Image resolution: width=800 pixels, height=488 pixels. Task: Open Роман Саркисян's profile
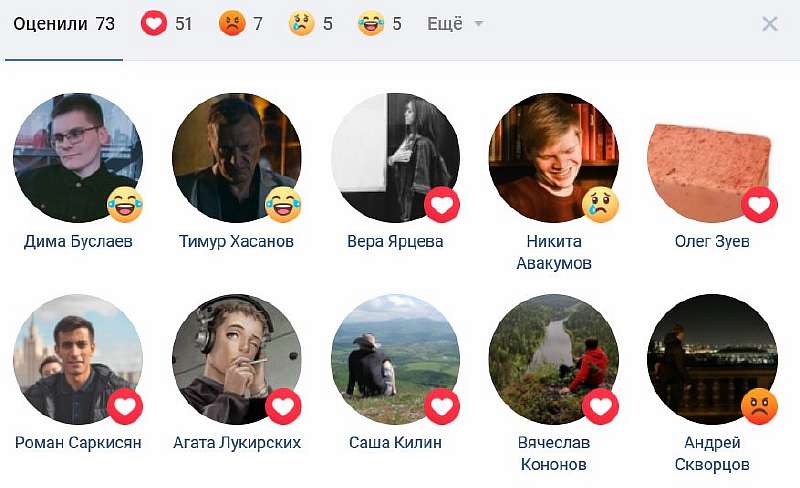pyautogui.click(x=78, y=359)
